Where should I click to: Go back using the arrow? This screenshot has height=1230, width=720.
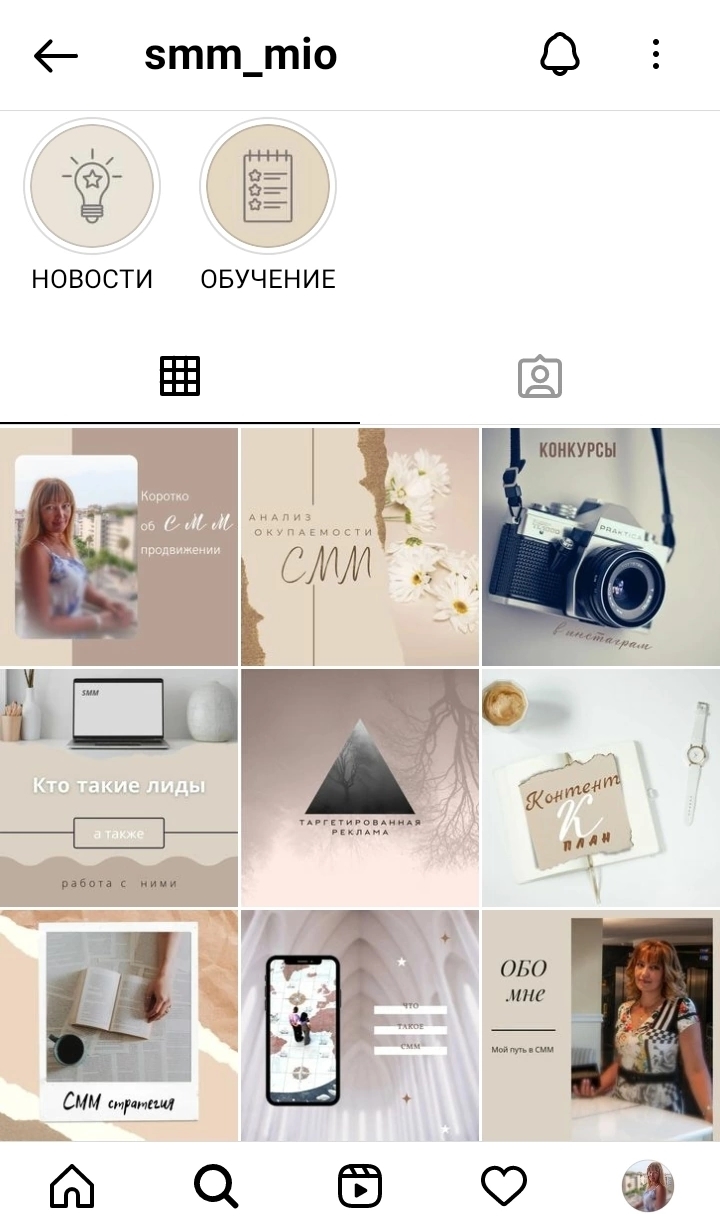click(56, 56)
